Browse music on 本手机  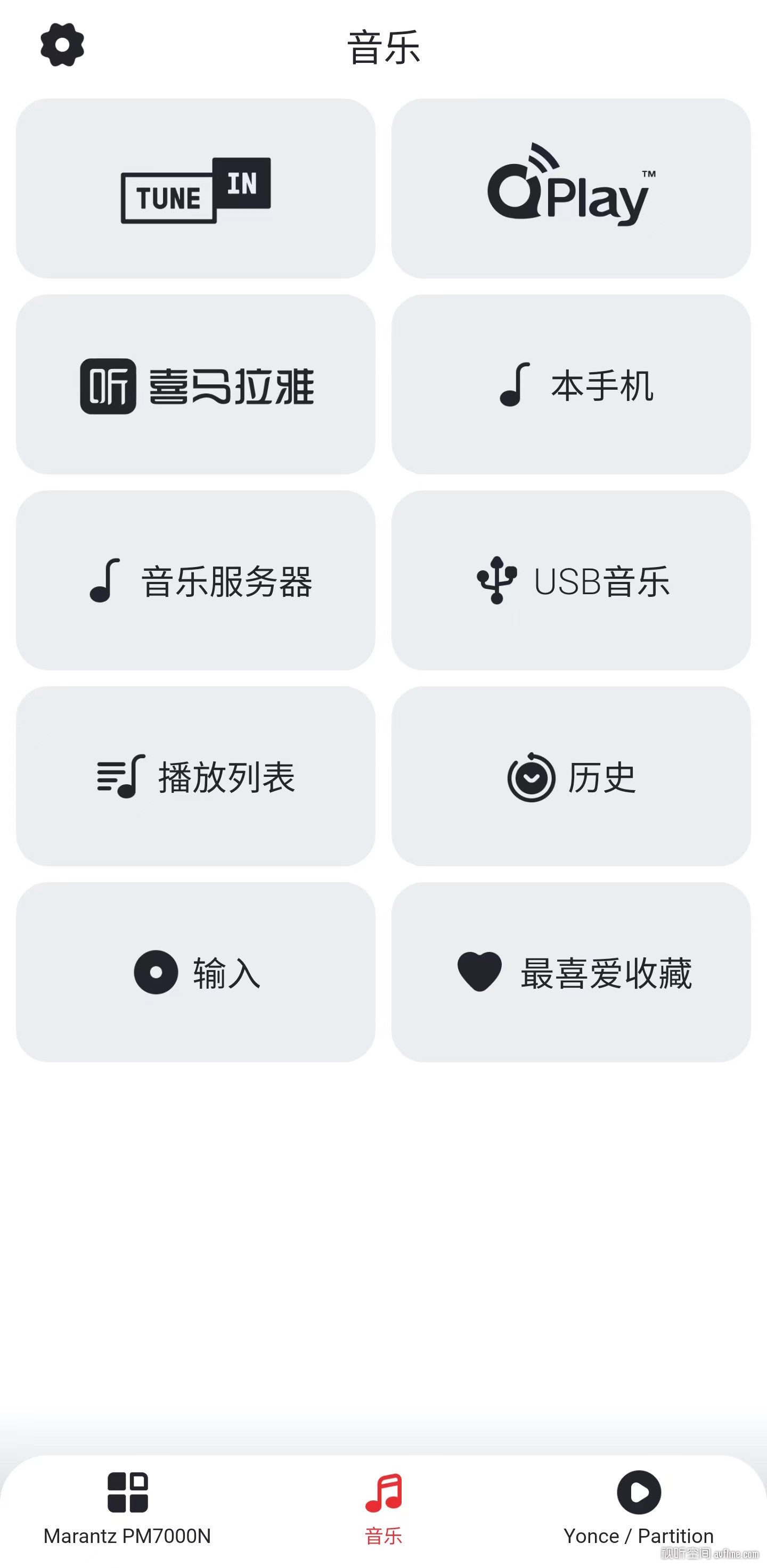click(x=571, y=385)
